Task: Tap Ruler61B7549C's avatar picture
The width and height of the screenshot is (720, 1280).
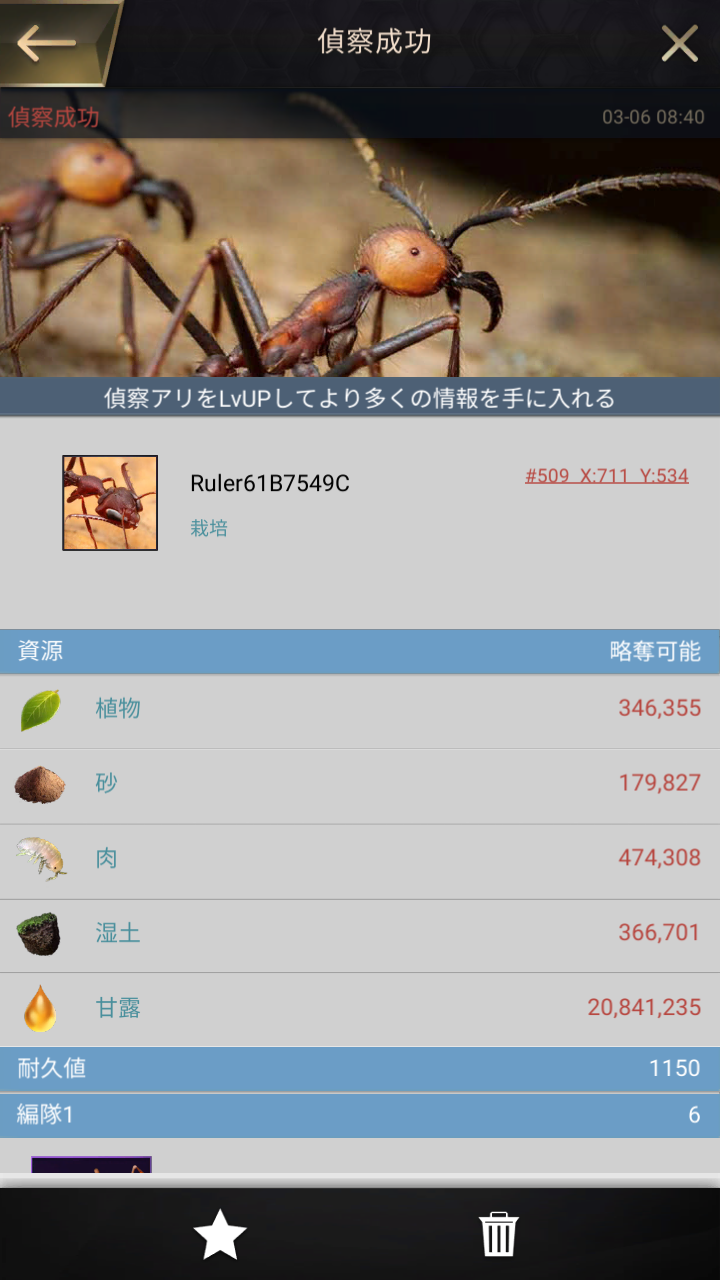Action: pos(110,503)
